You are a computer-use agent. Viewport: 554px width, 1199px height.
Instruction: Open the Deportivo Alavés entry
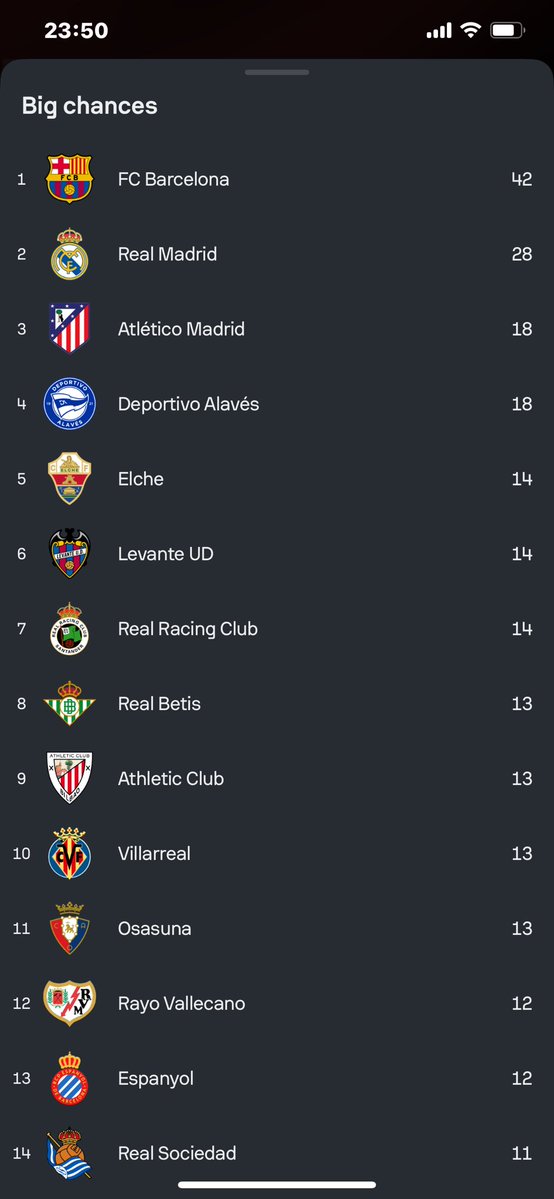pos(277,404)
